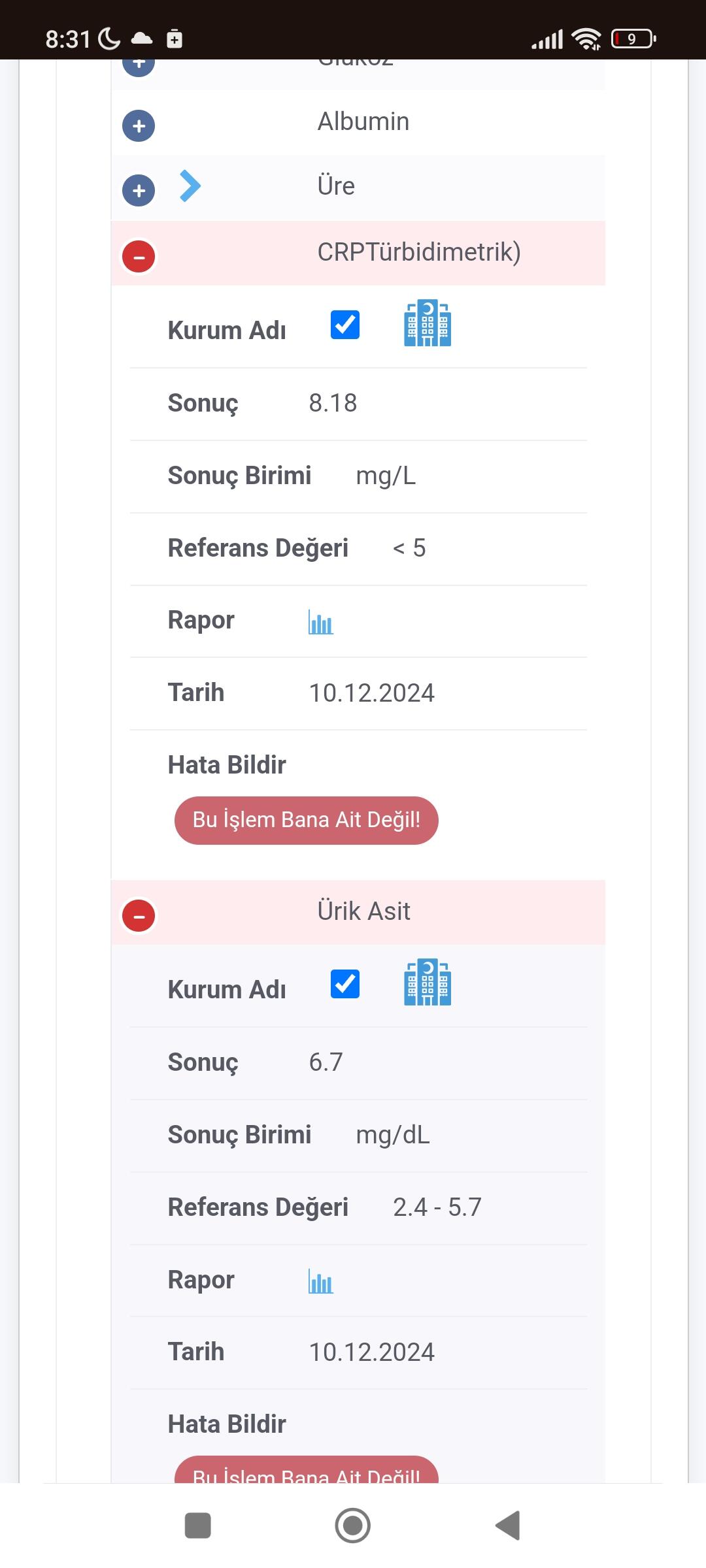706x1568 pixels.
Task: Go to the home screen
Action: pyautogui.click(x=353, y=1526)
